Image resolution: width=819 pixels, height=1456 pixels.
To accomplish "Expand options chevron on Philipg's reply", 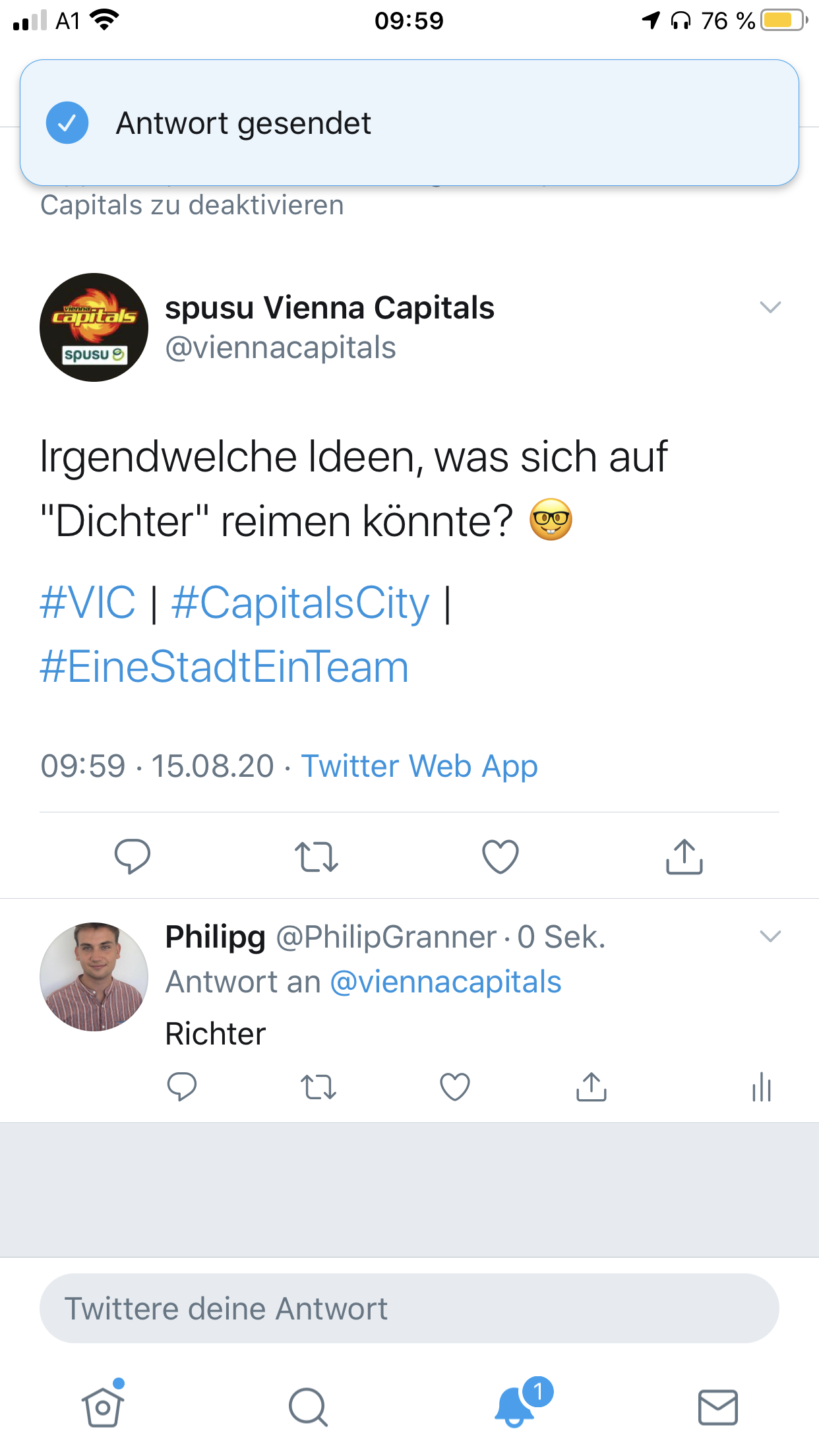I will point(770,936).
